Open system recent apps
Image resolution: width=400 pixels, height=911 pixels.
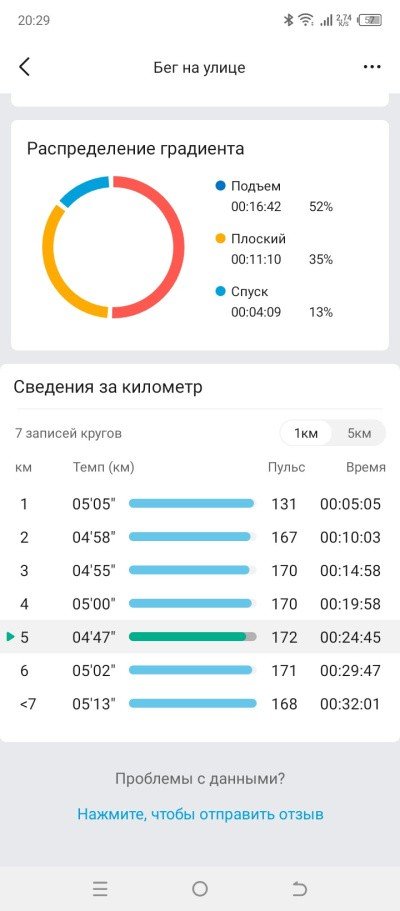100,888
